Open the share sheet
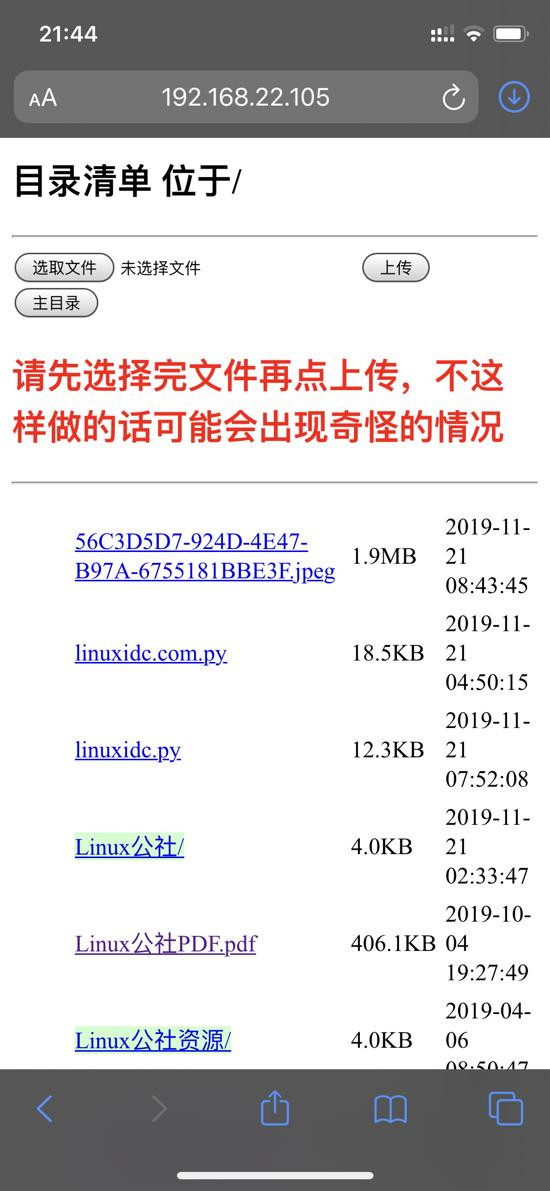The width and height of the screenshot is (550, 1191). [x=275, y=1107]
